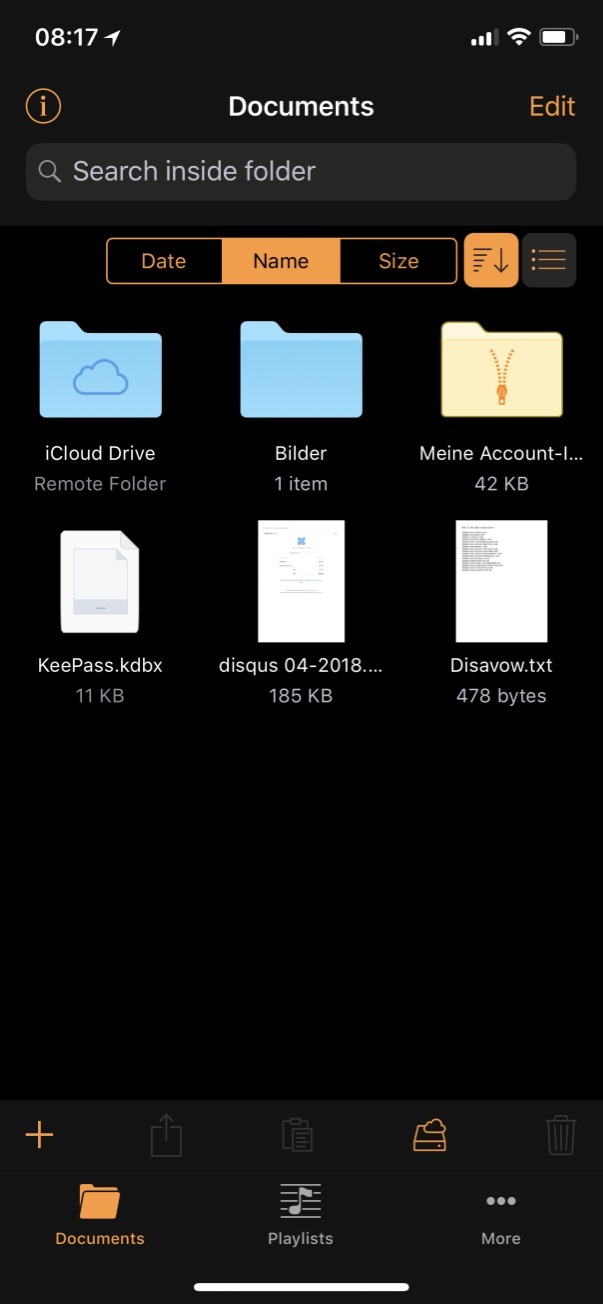The image size is (603, 1304).
Task: Switch to list view layout
Action: 549,261
